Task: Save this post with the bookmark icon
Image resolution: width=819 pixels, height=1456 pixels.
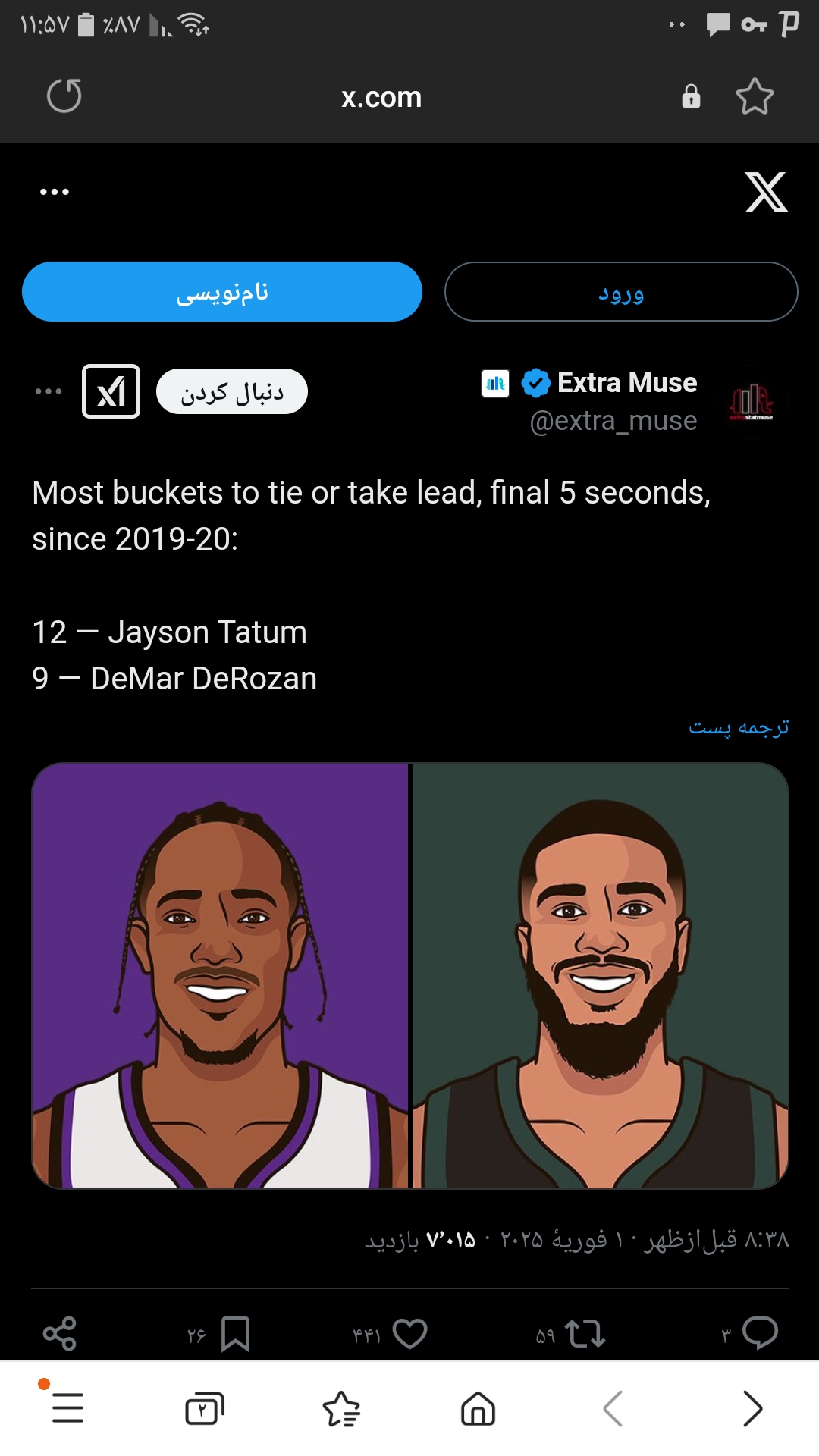Action: pyautogui.click(x=235, y=1334)
